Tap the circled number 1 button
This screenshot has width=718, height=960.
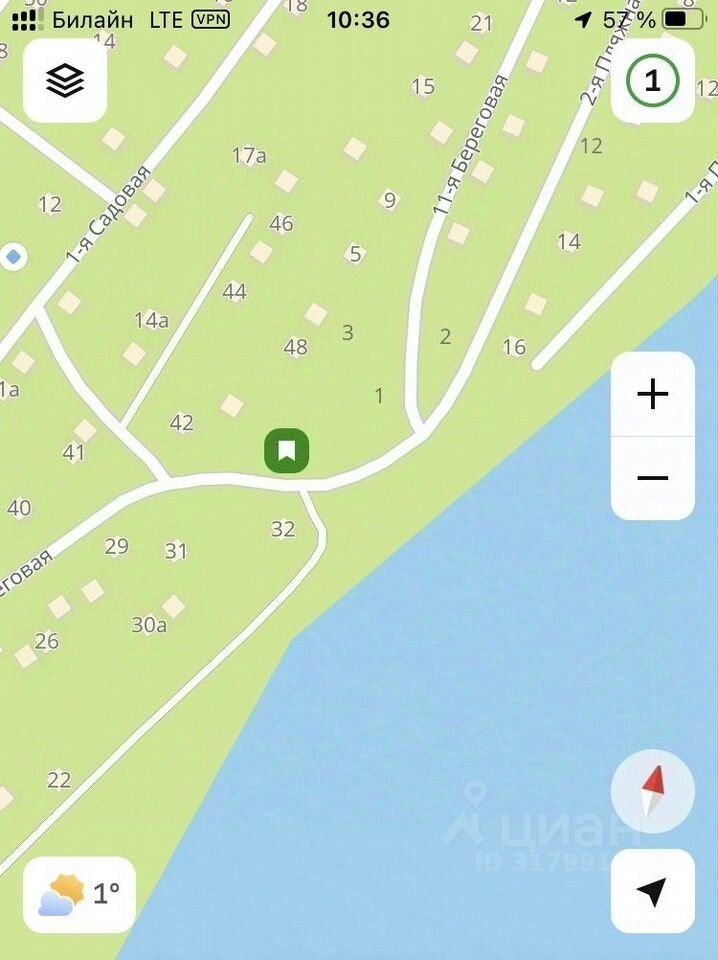tap(652, 82)
